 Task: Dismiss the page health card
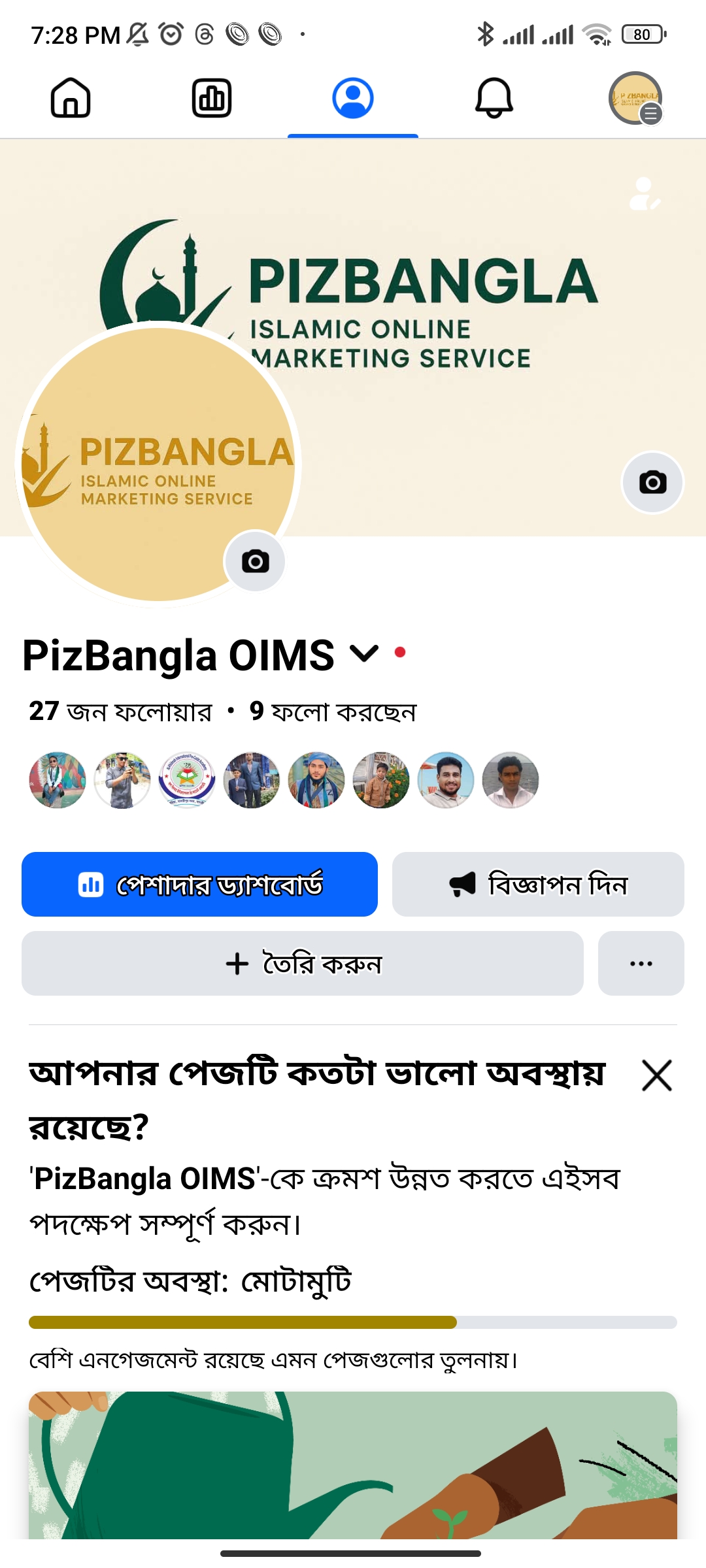tap(656, 1075)
